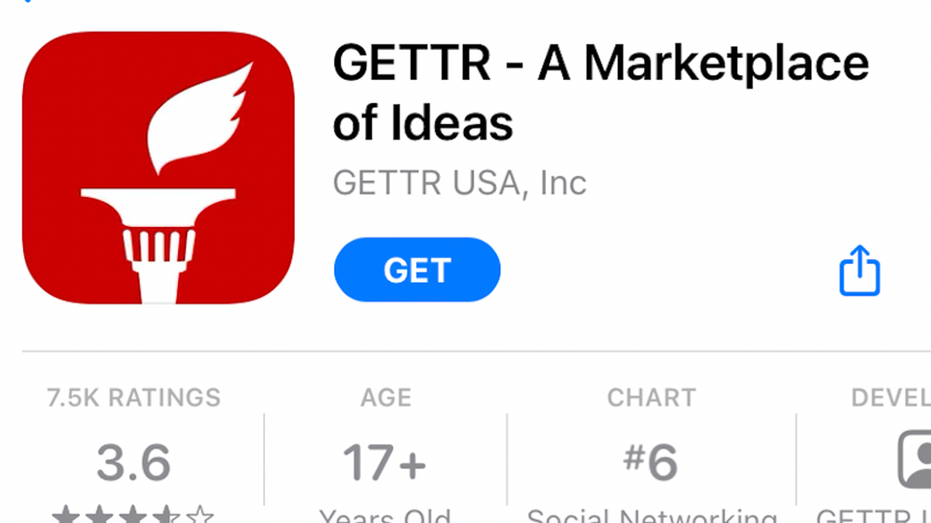The image size is (931, 523).
Task: Share the GETTR app page
Action: tap(859, 270)
